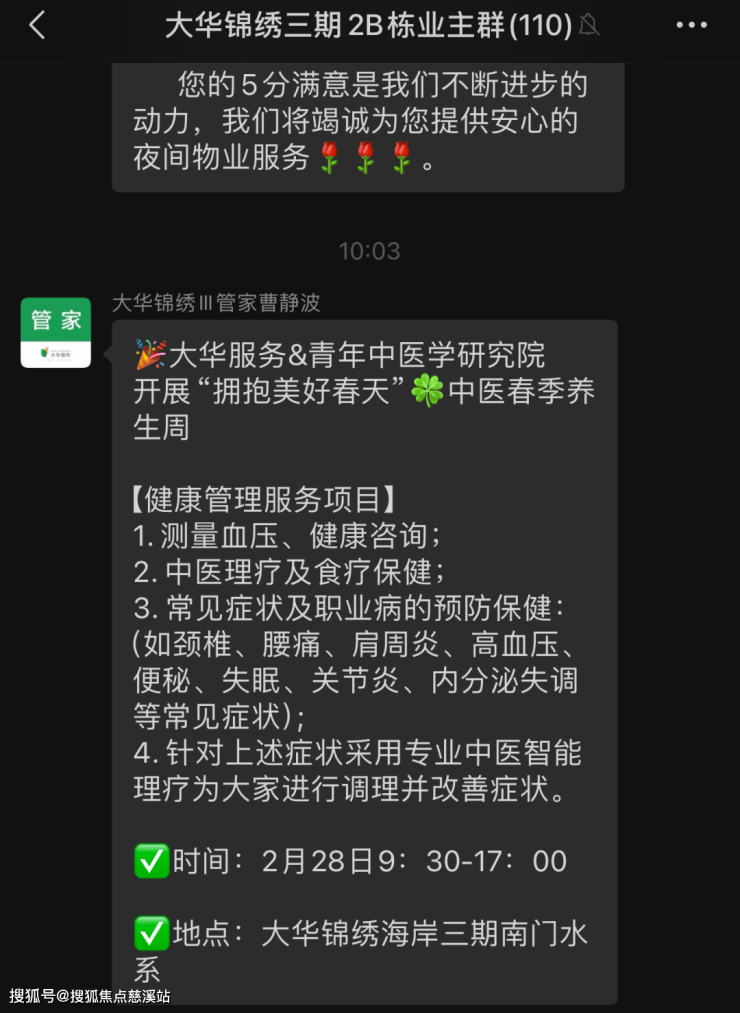Open 管家曹静波's profile avatar

(56, 332)
